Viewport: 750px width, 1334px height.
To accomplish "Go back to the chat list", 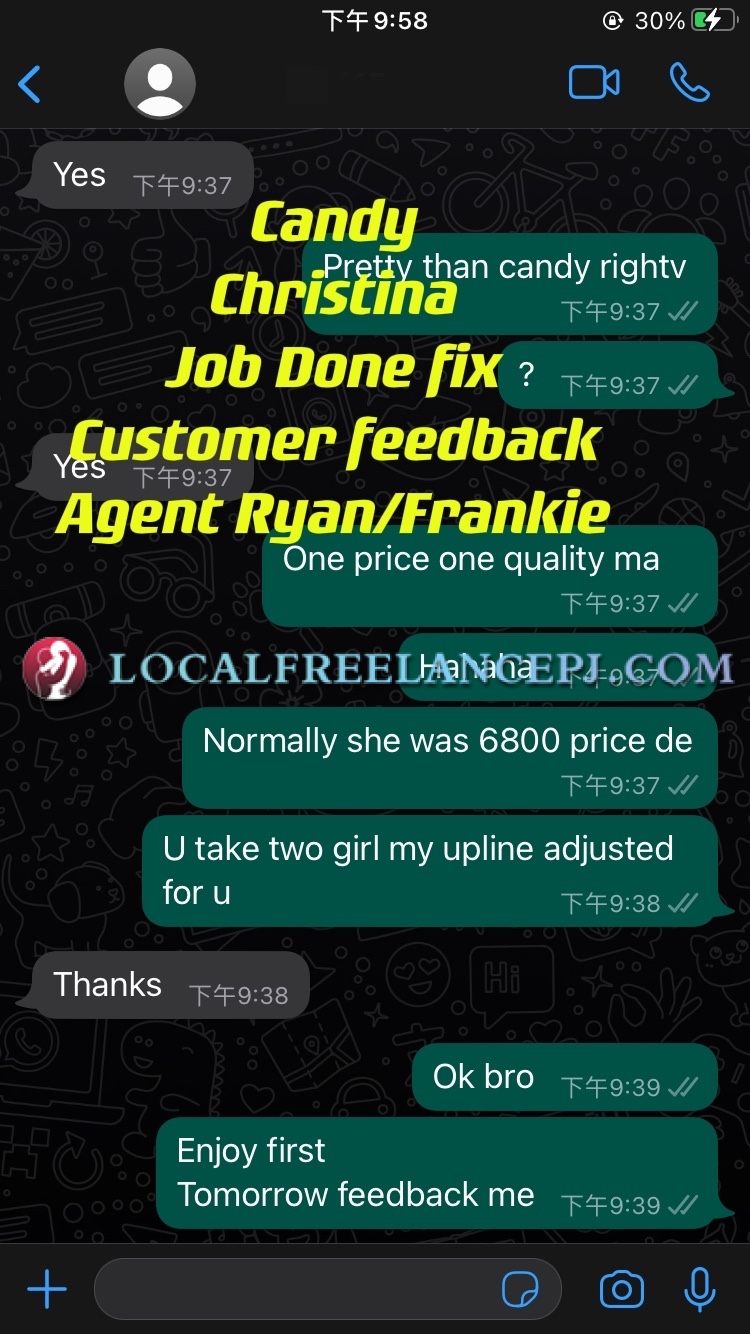I will pos(30,84).
